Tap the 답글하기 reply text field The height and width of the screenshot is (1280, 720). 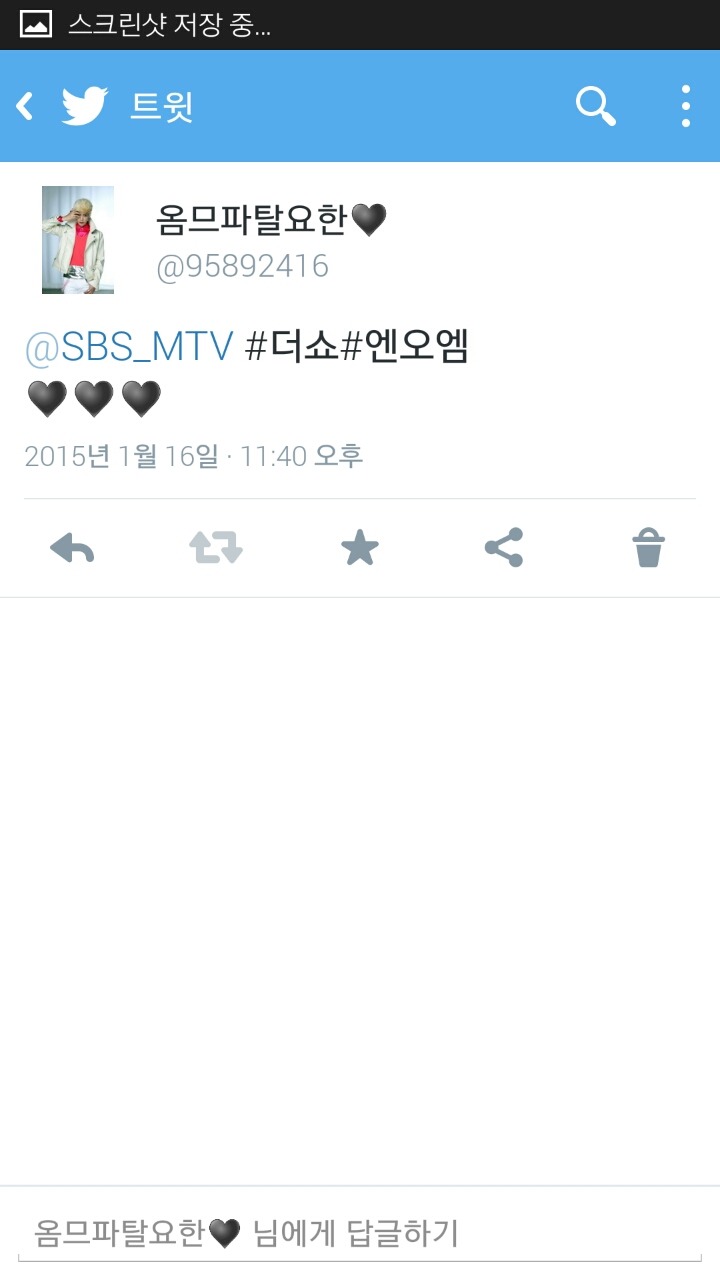(x=360, y=1233)
